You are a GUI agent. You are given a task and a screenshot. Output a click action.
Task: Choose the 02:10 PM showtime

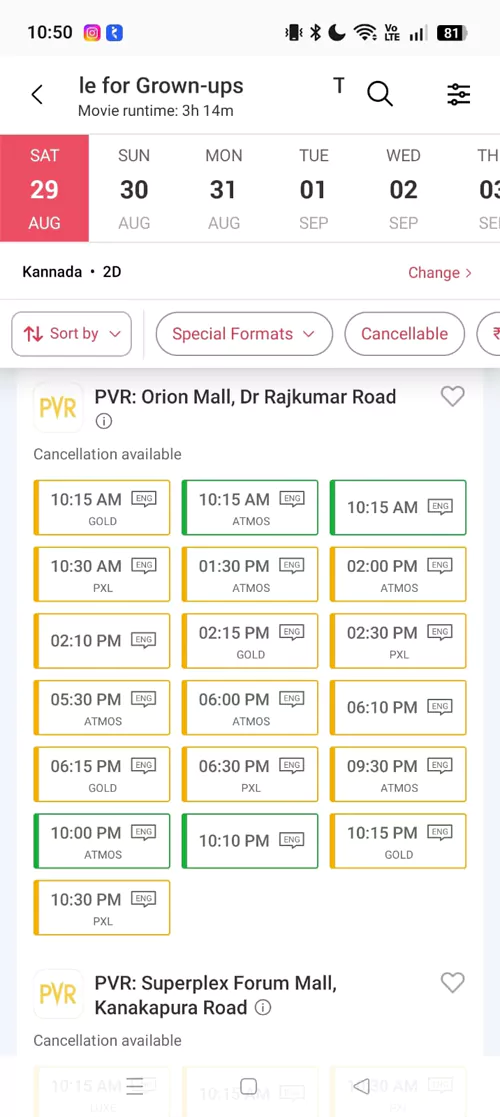(x=102, y=640)
